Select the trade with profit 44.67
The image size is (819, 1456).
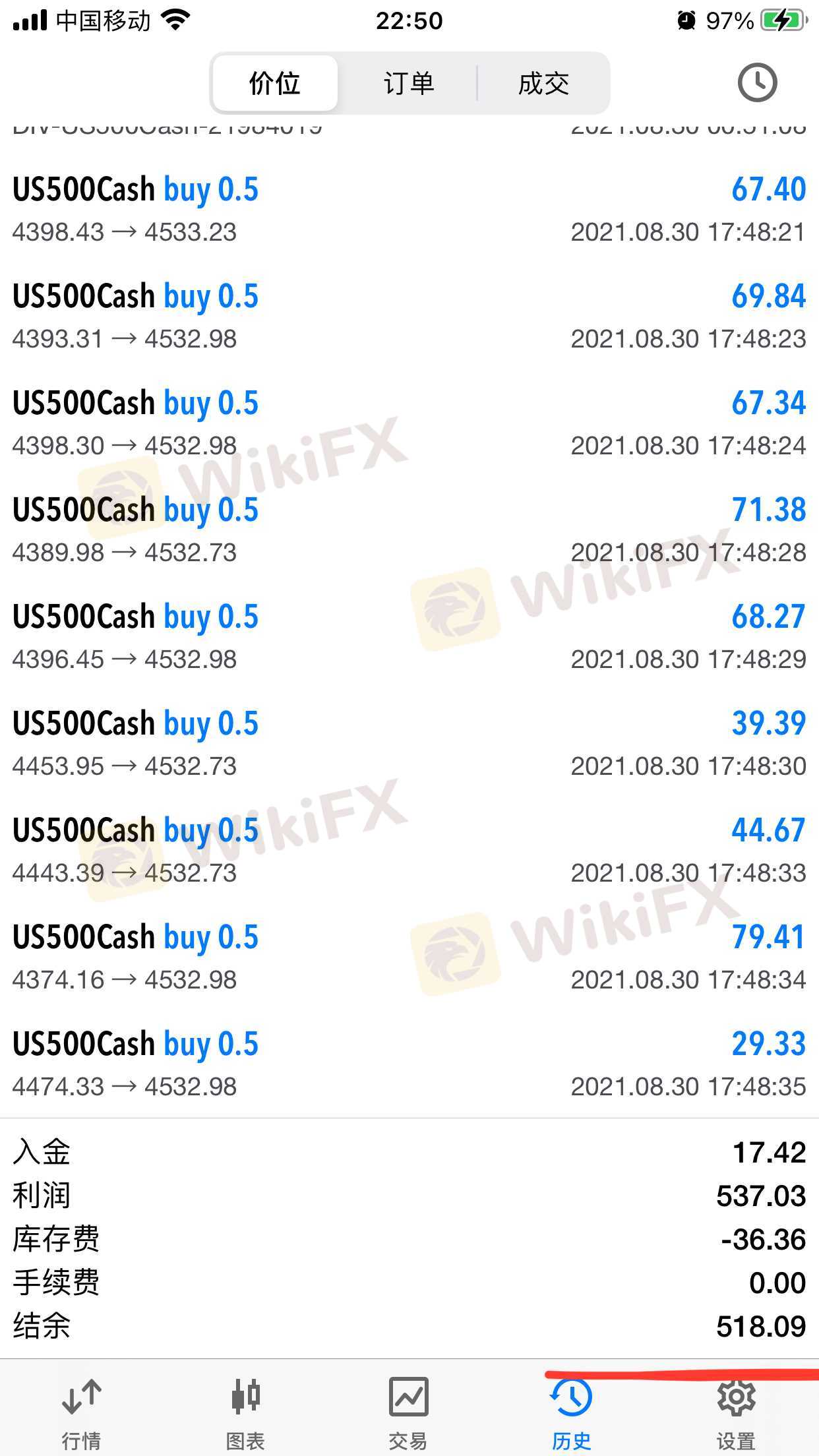tap(409, 851)
